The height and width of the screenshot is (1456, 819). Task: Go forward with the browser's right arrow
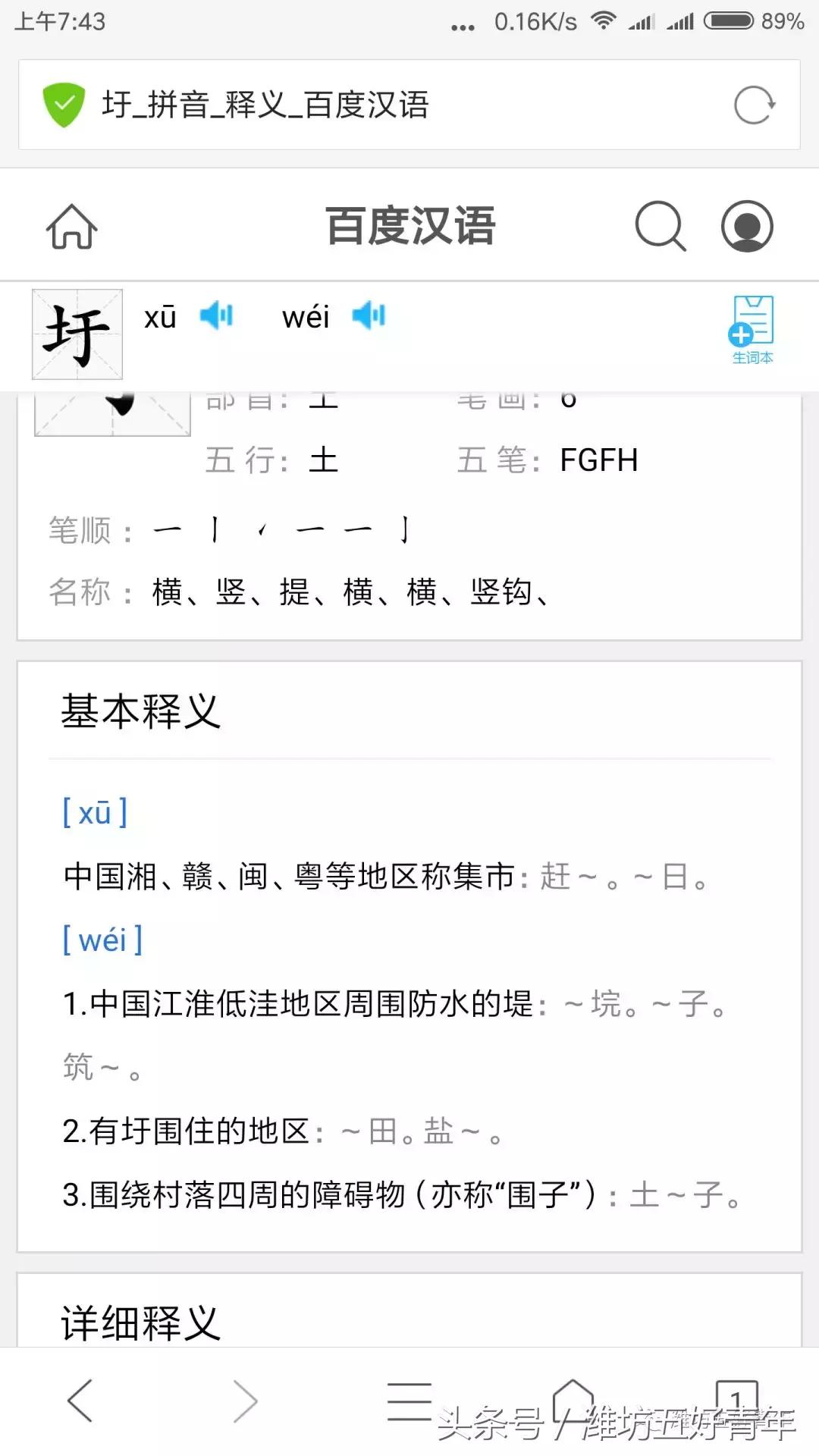(x=245, y=1400)
